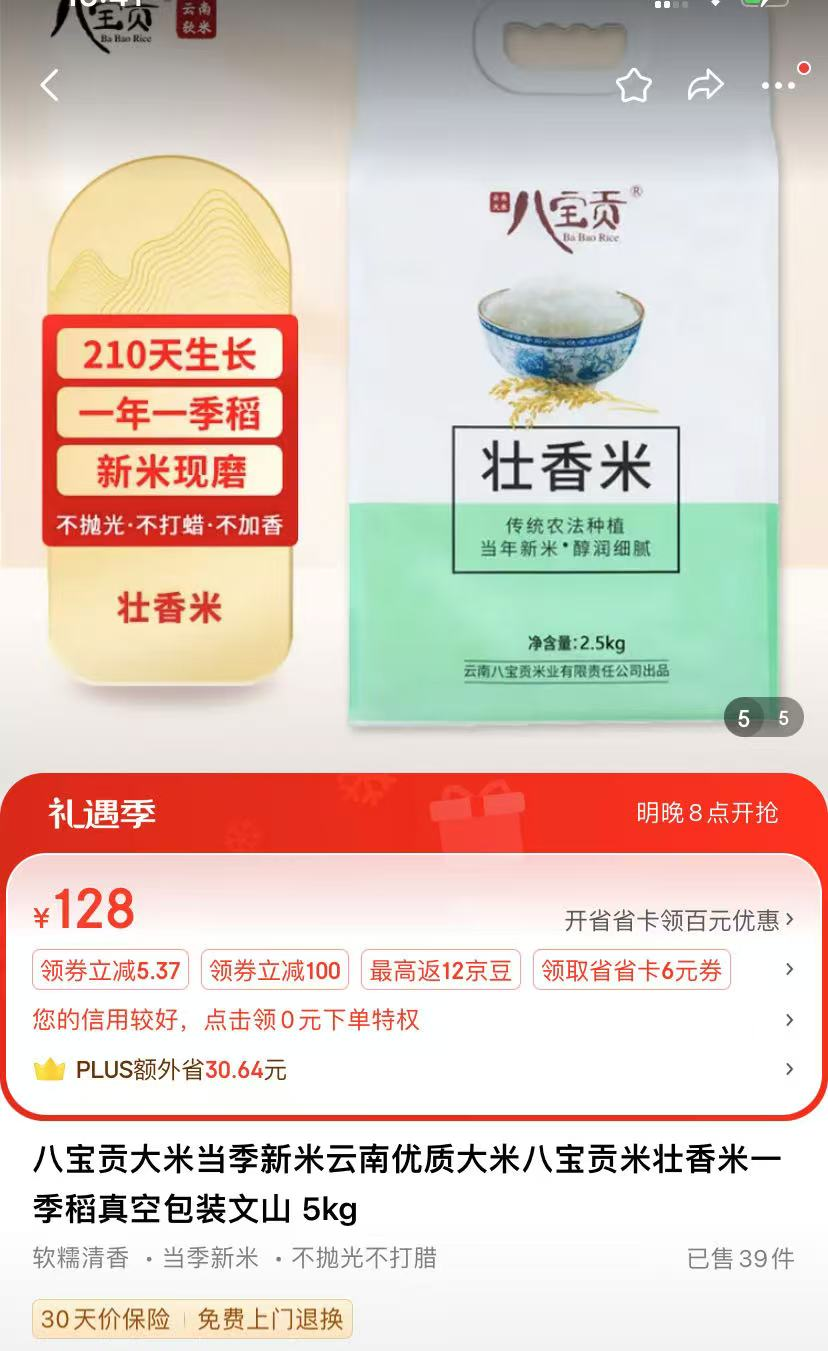
Task: Claim the 领券立减5.37 coupon
Action: [x=111, y=970]
